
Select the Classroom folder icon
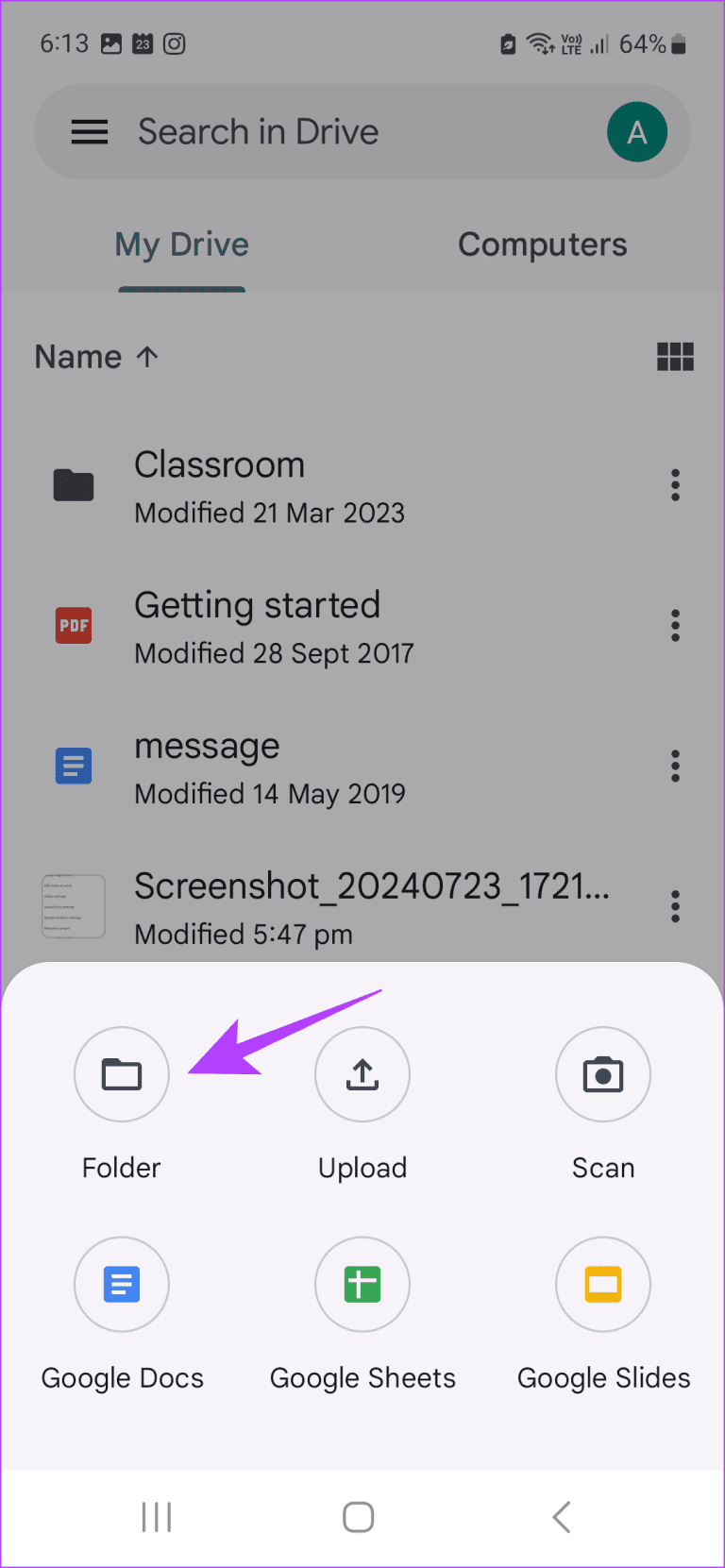[73, 484]
